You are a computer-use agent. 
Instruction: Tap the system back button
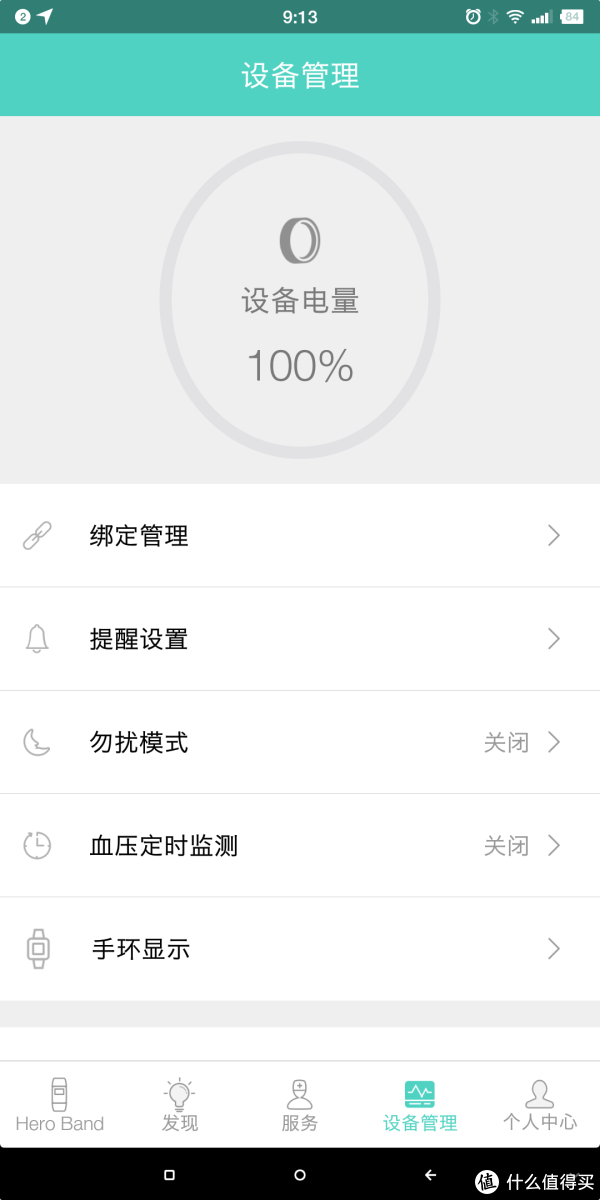pyautogui.click(x=431, y=1175)
